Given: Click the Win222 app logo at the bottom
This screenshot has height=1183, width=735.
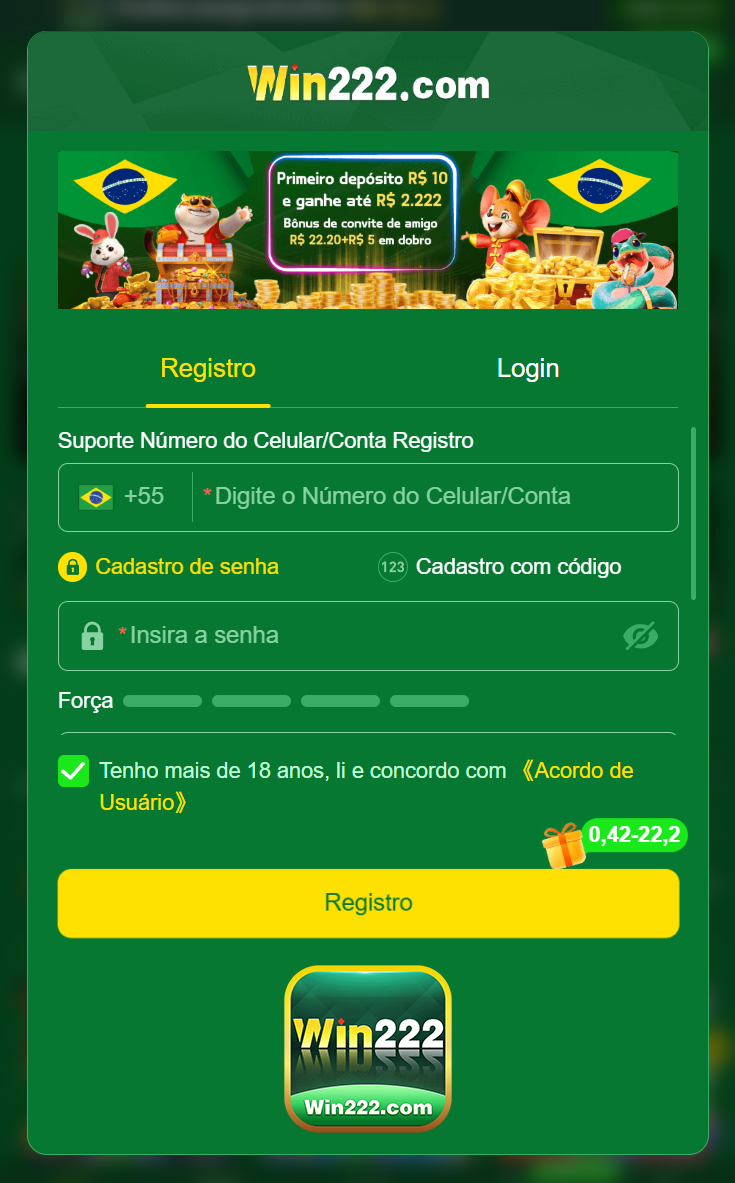Looking at the screenshot, I should point(367,1048).
